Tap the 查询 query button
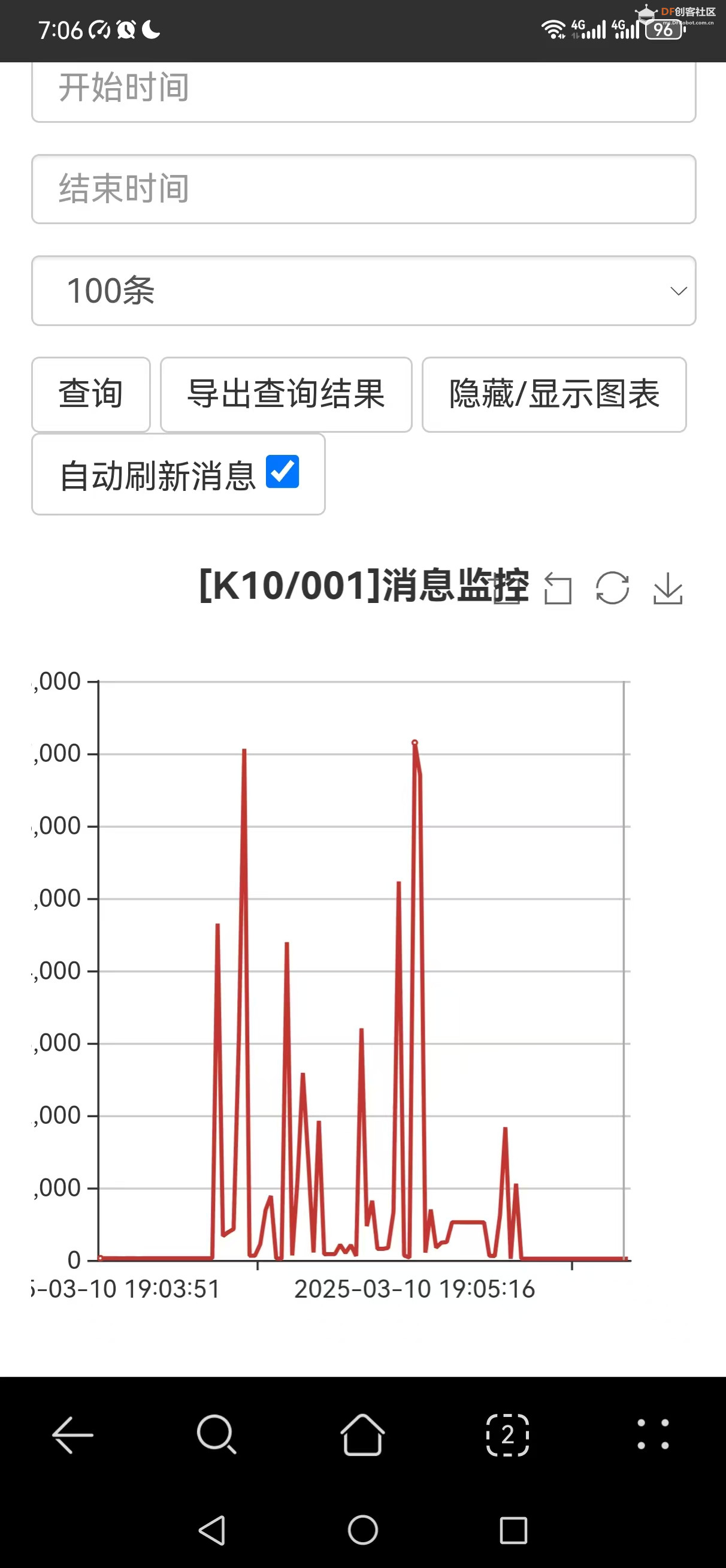The image size is (726, 1568). [90, 394]
